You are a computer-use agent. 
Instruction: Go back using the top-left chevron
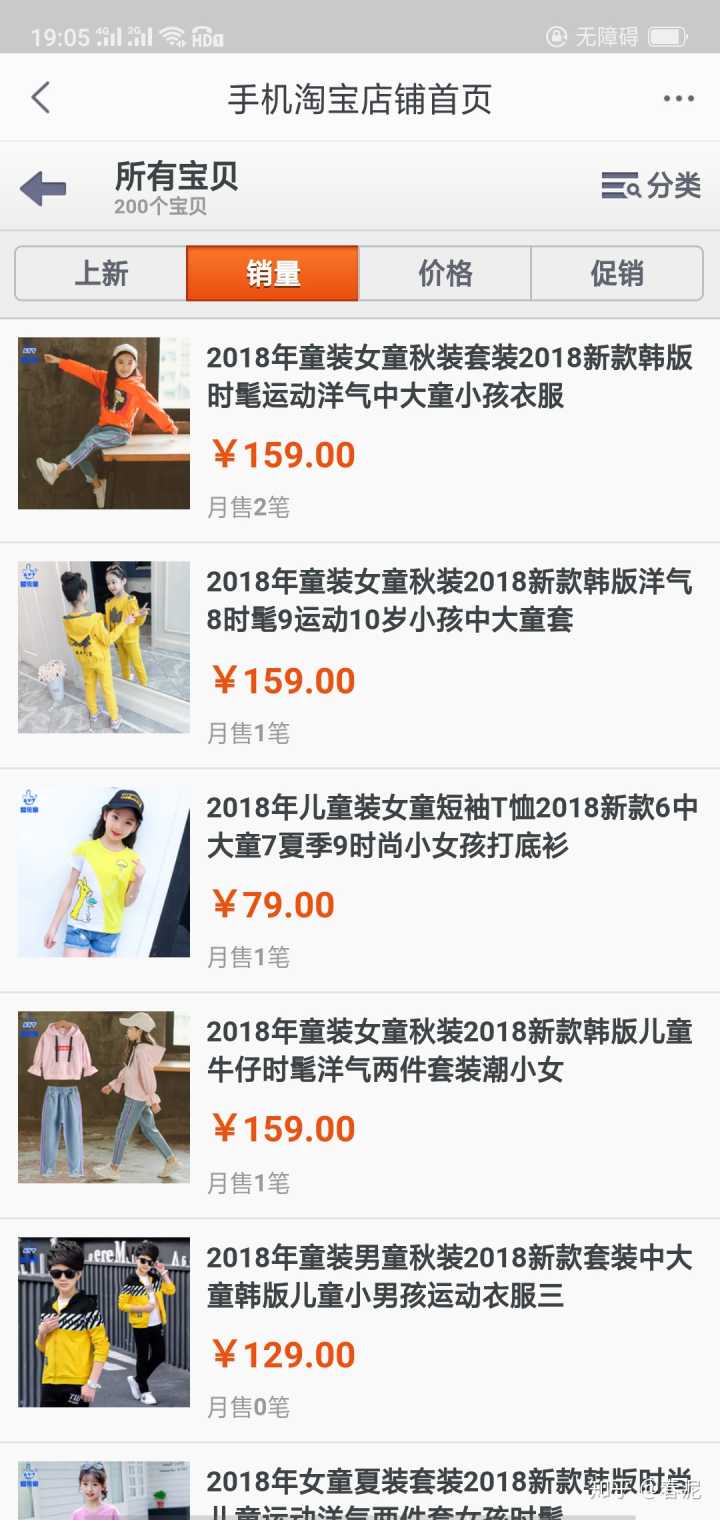(x=41, y=98)
